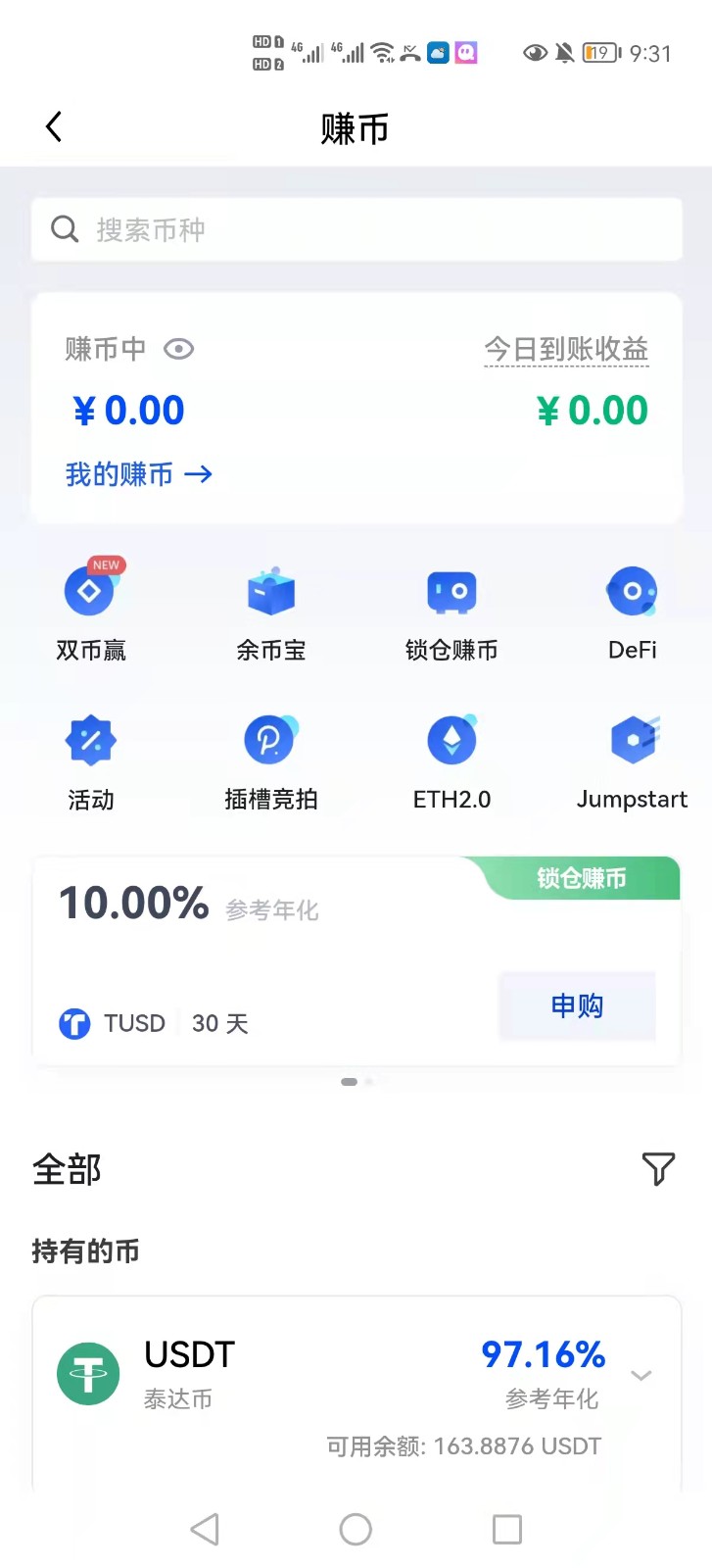Expand the USDT row chevron
The height and width of the screenshot is (1568, 712).
point(641,1375)
